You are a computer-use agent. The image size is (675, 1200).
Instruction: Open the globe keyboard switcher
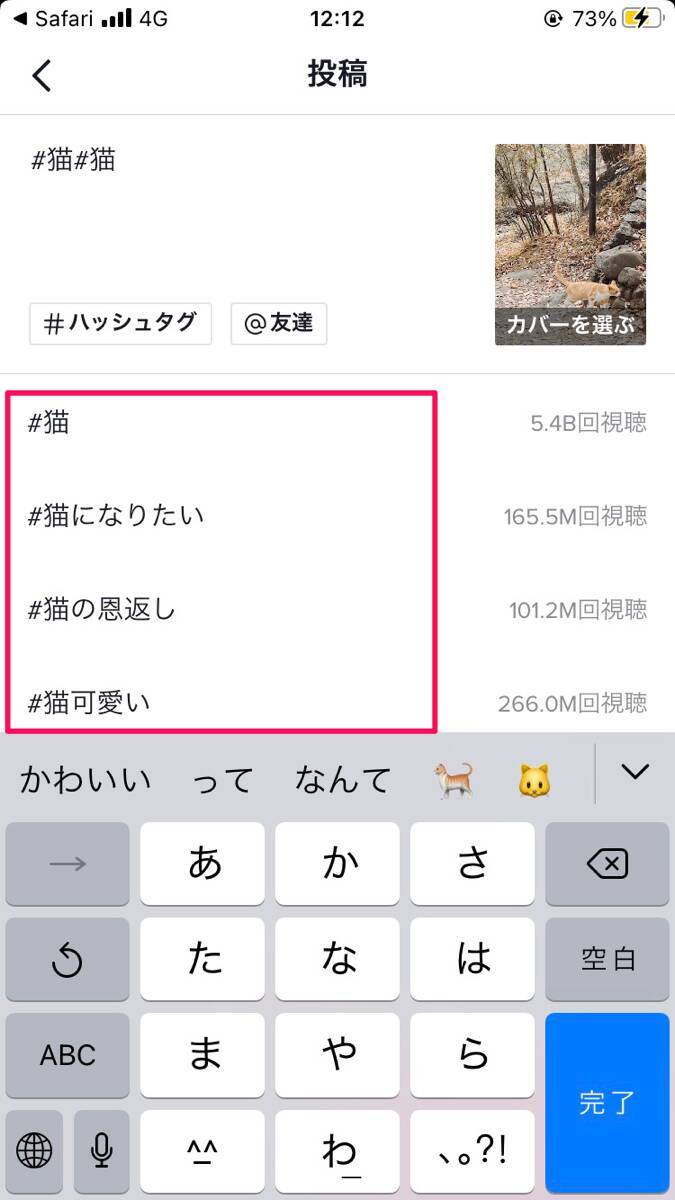pyautogui.click(x=34, y=1151)
